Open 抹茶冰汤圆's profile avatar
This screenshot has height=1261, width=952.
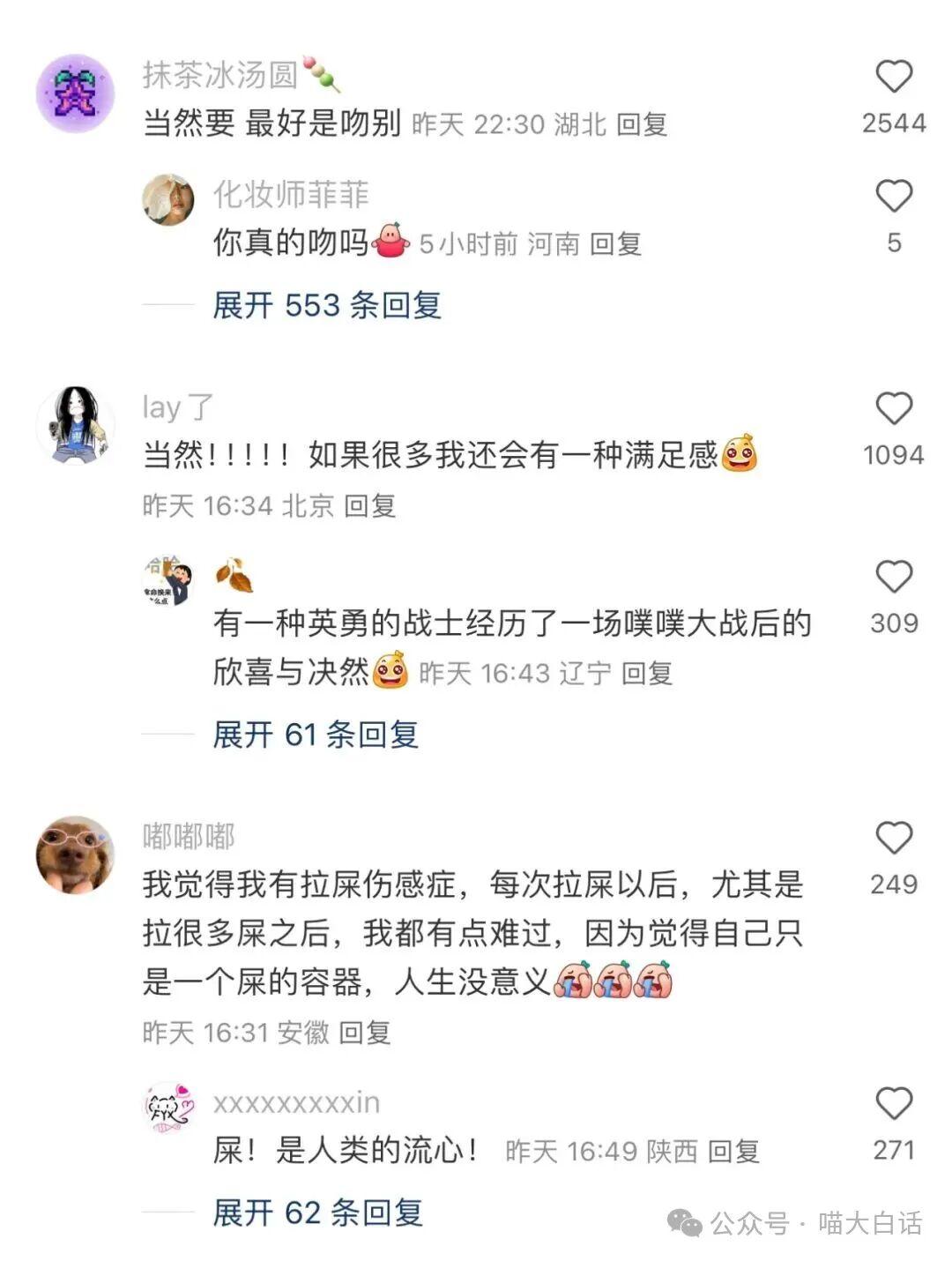tap(76, 93)
